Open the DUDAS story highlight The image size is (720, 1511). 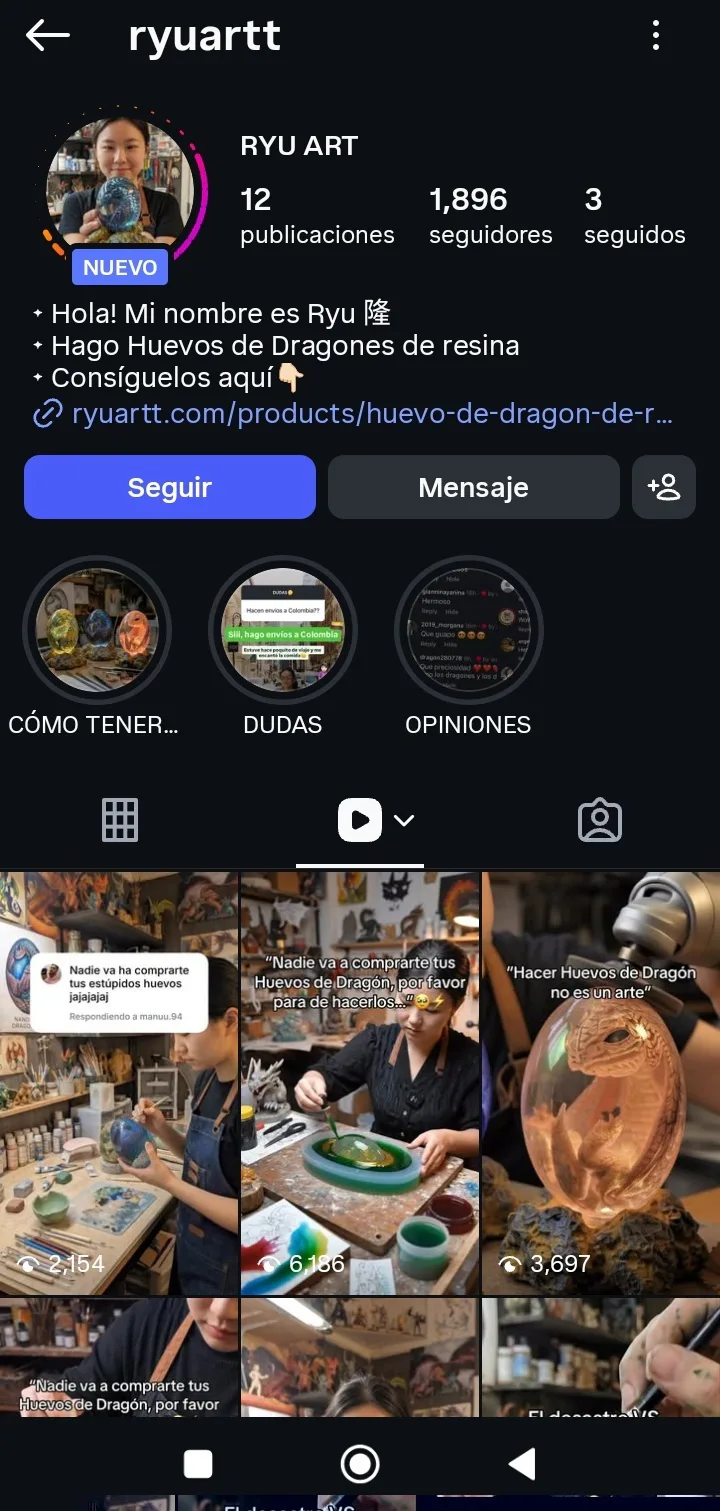[x=283, y=630]
